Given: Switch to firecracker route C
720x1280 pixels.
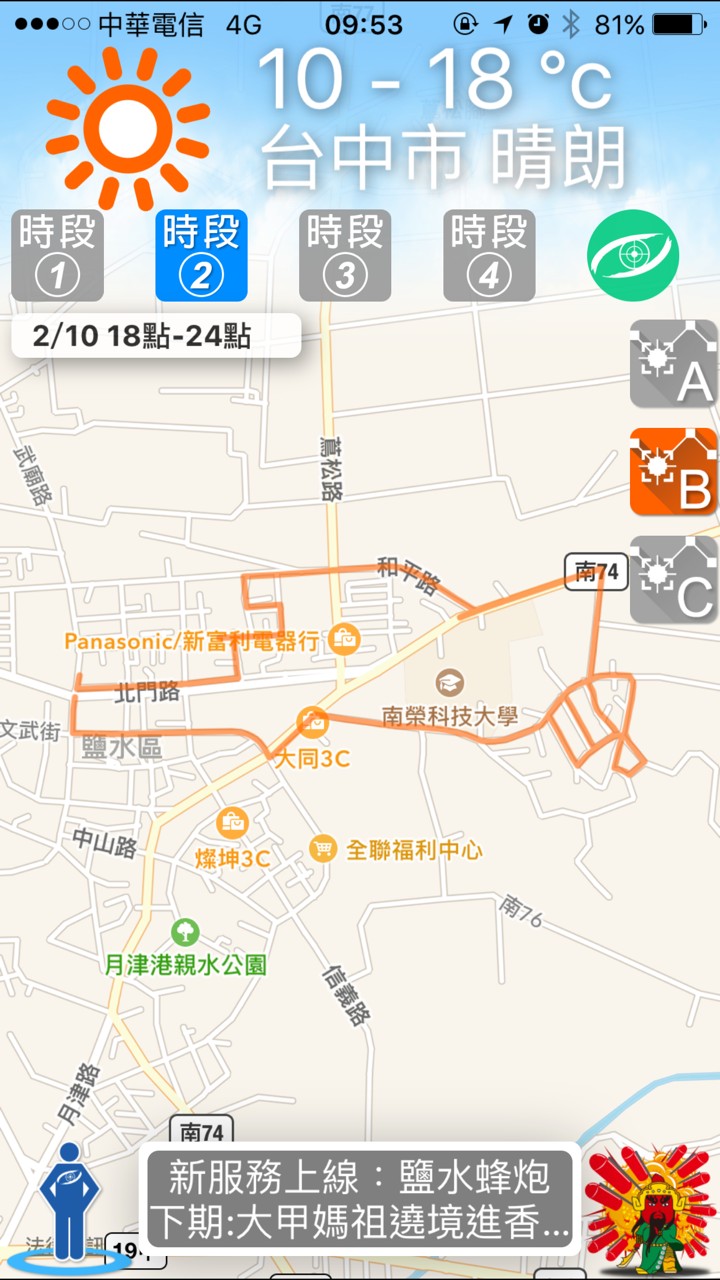Looking at the screenshot, I should pyautogui.click(x=674, y=580).
